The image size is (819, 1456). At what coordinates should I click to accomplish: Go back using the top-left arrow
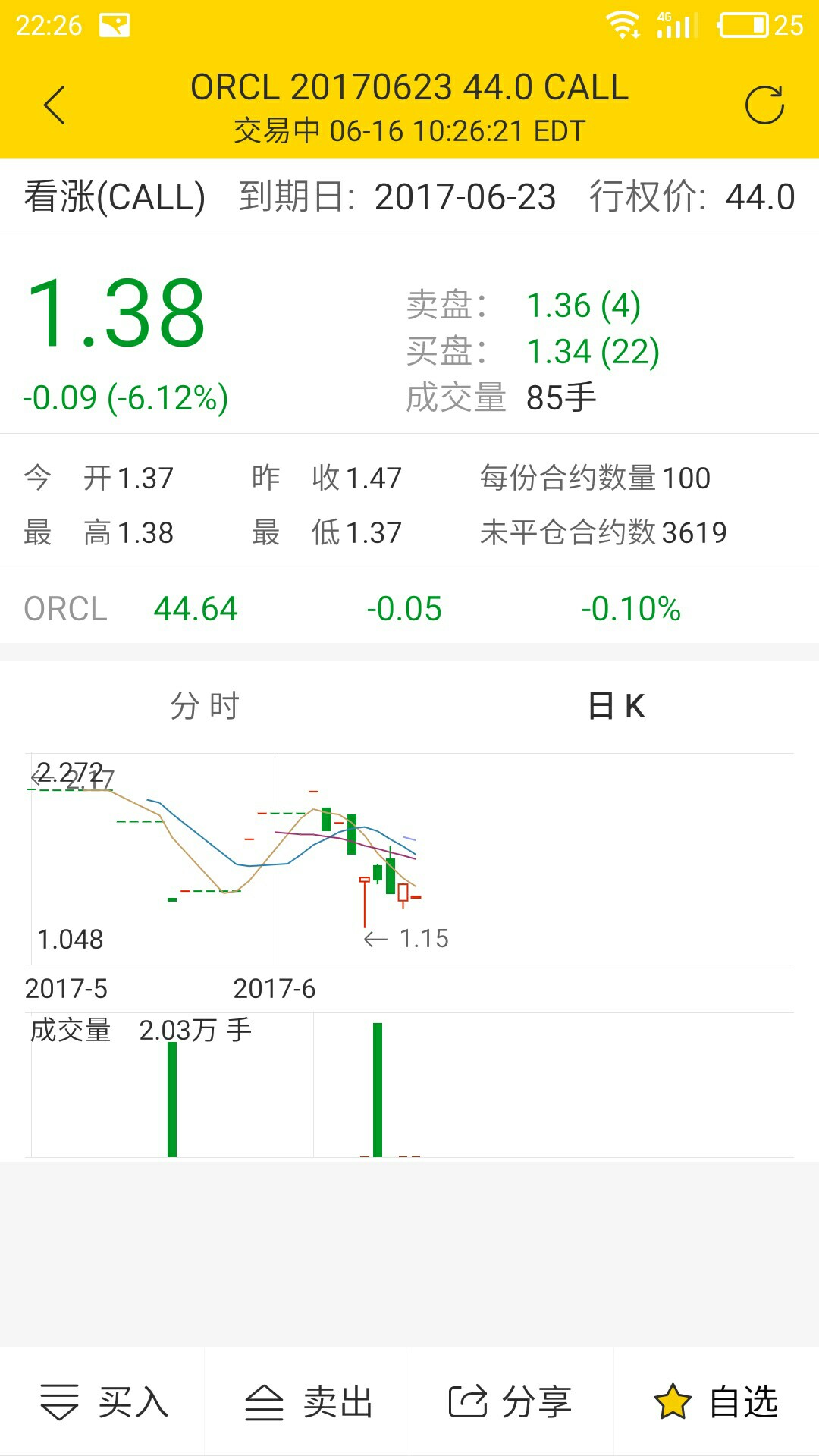click(55, 105)
